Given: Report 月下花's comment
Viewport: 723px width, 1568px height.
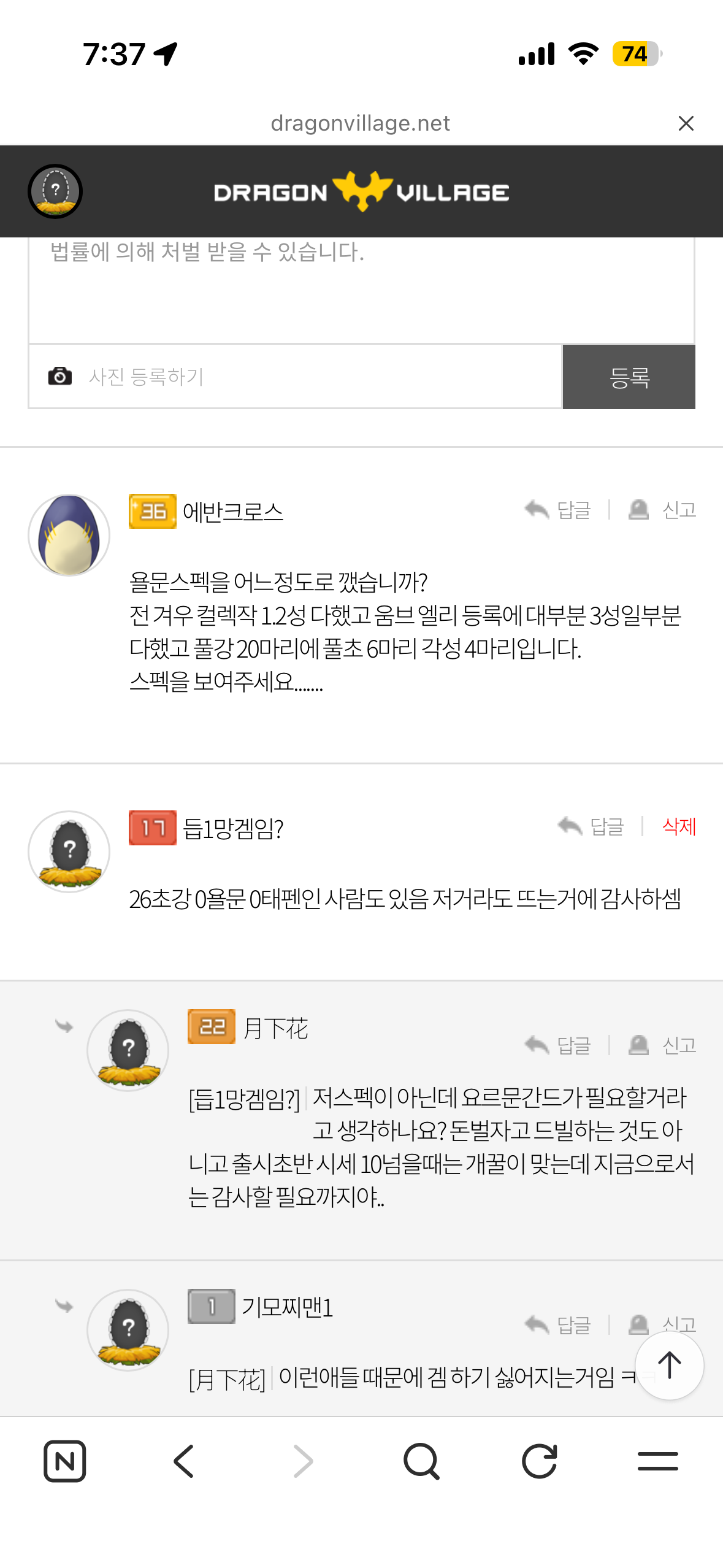Looking at the screenshot, I should point(664,1045).
